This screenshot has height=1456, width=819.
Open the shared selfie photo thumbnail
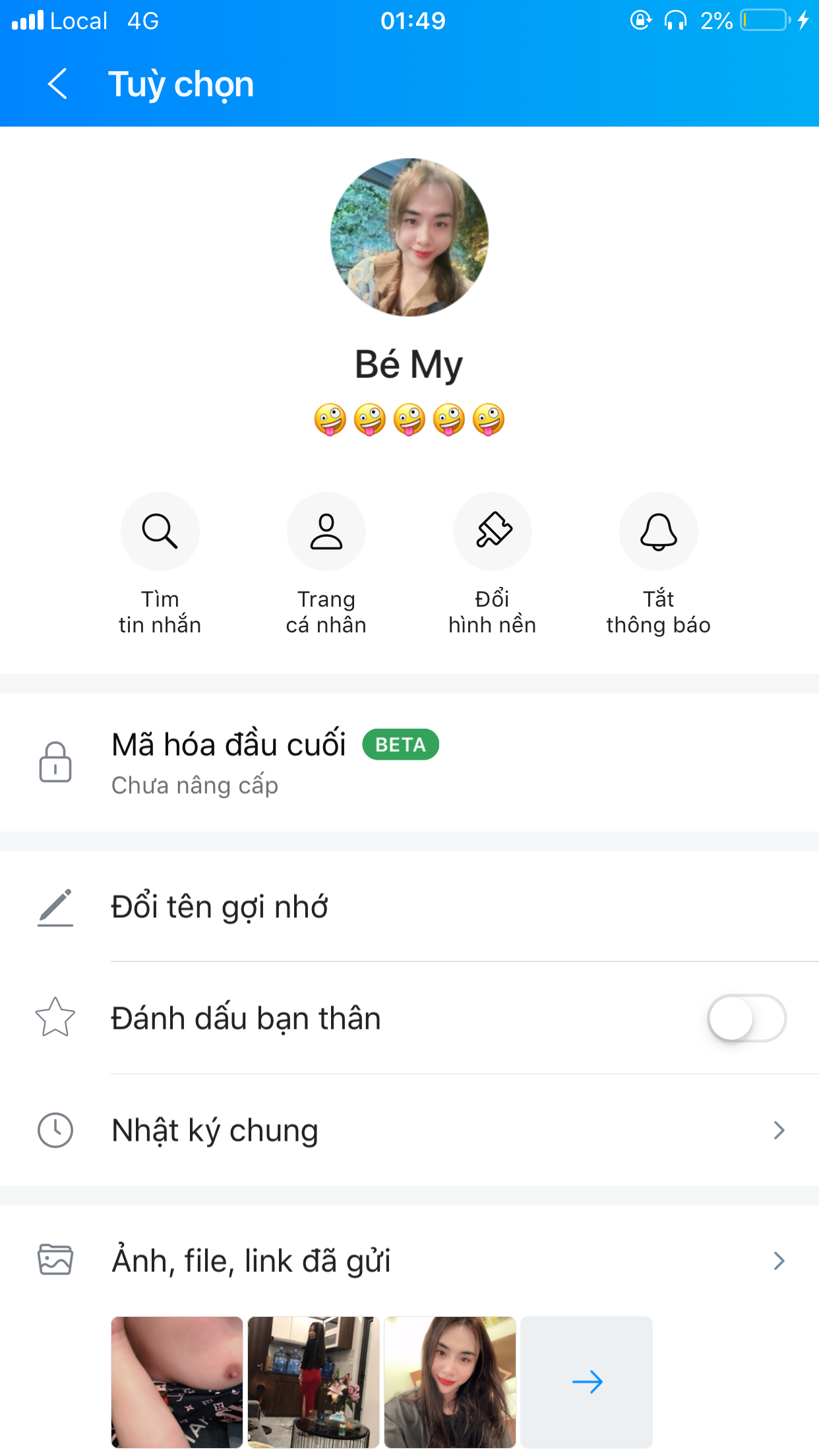pos(450,1382)
